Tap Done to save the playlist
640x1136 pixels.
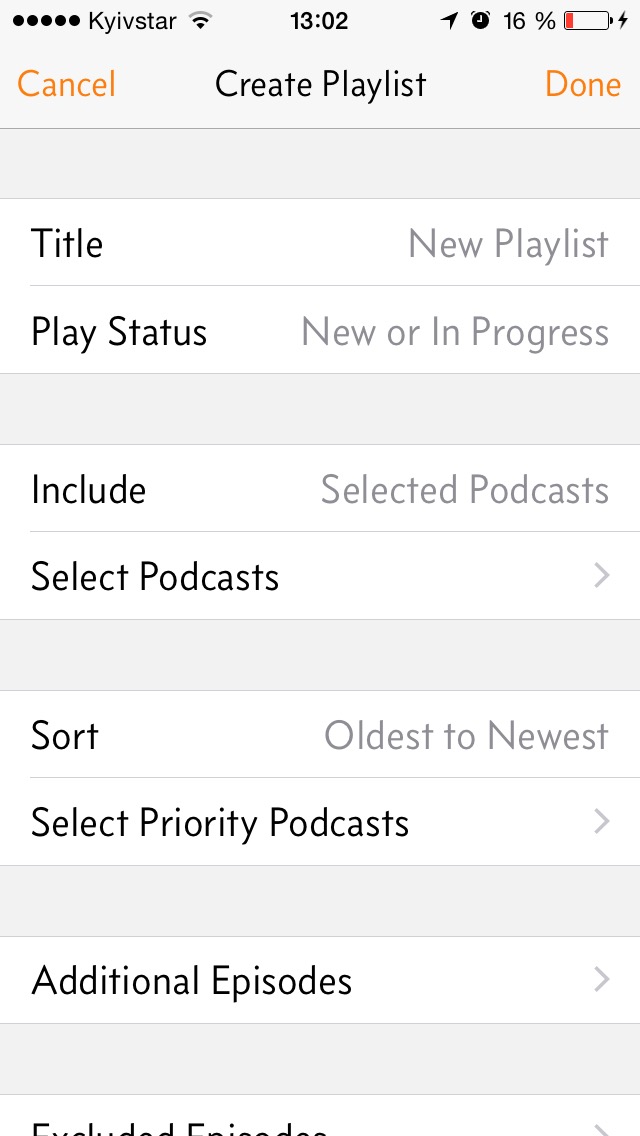click(583, 85)
